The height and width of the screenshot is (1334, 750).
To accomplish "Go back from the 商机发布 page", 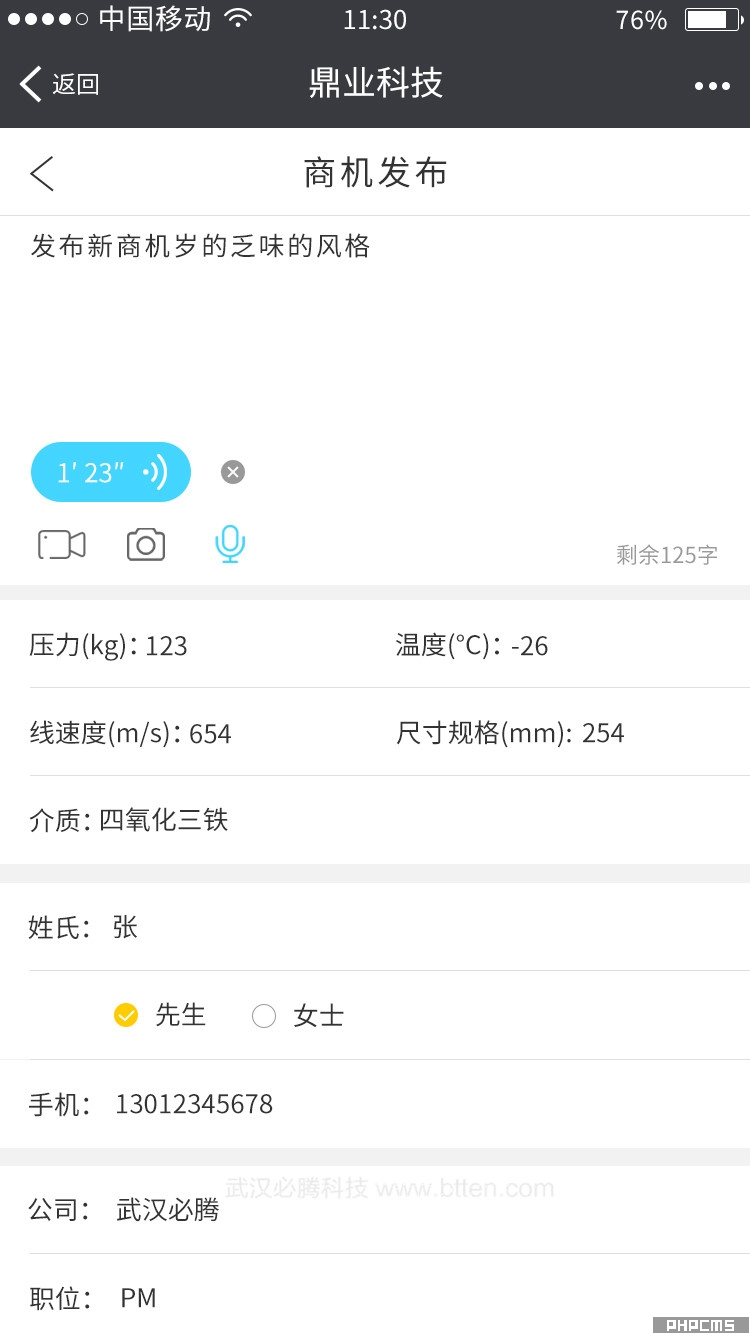I will (42, 173).
